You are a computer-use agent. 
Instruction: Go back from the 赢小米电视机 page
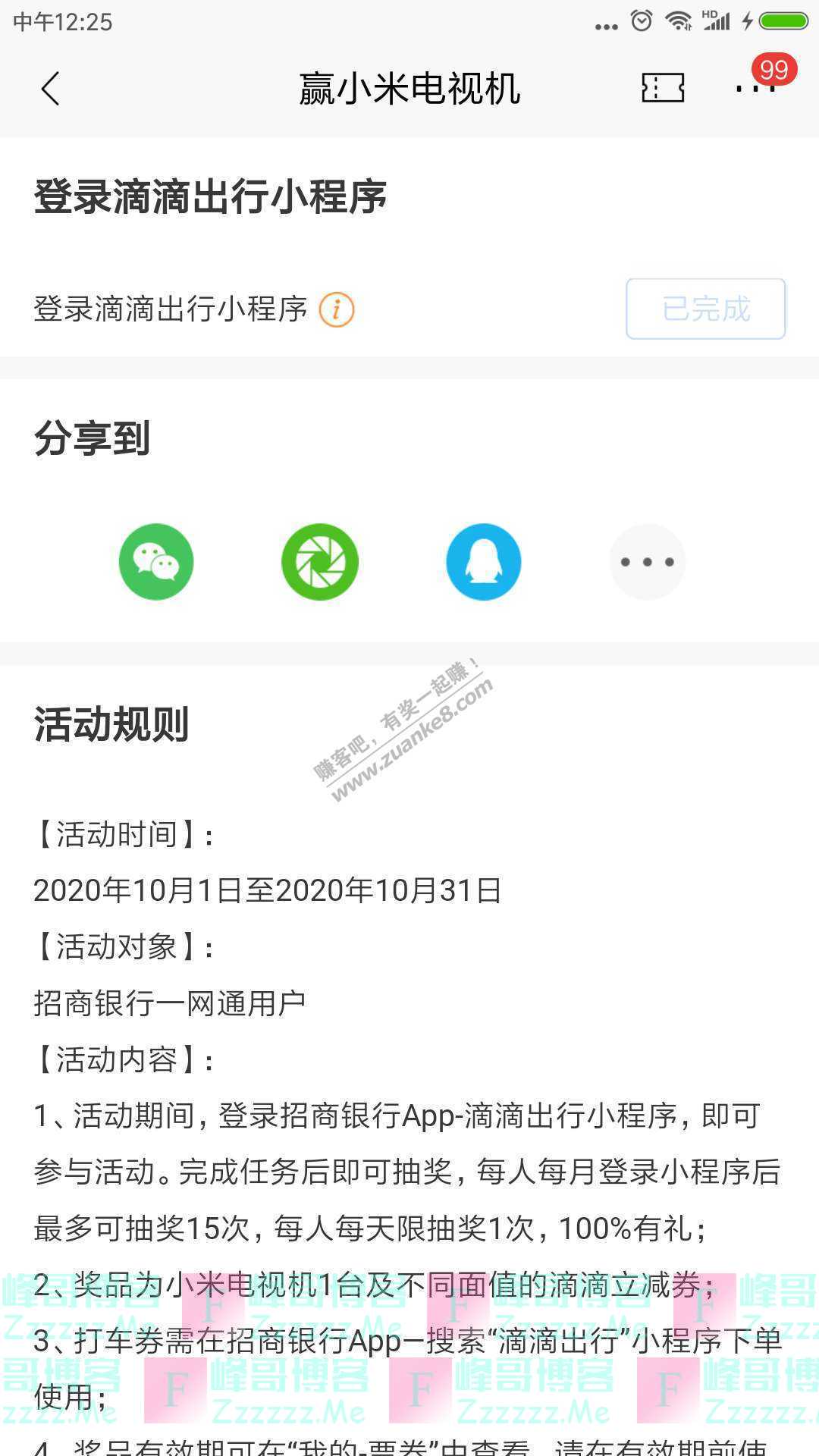pos(50,89)
